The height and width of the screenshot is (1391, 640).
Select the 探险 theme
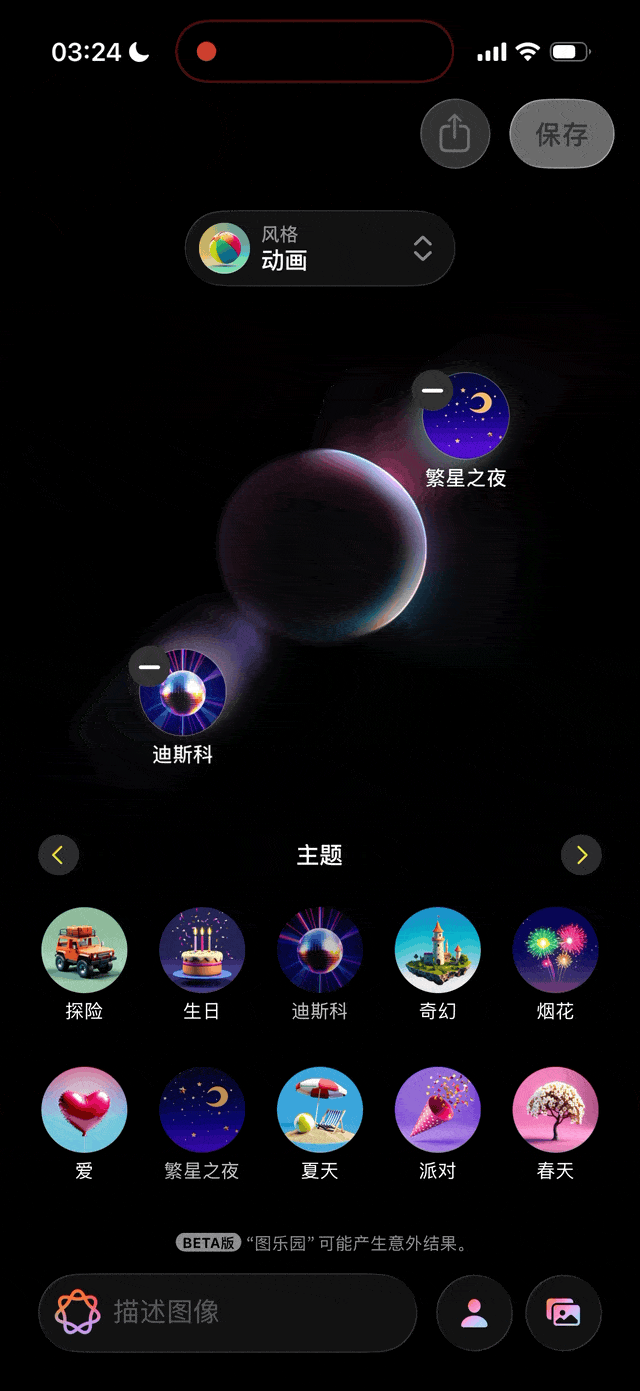(84, 950)
